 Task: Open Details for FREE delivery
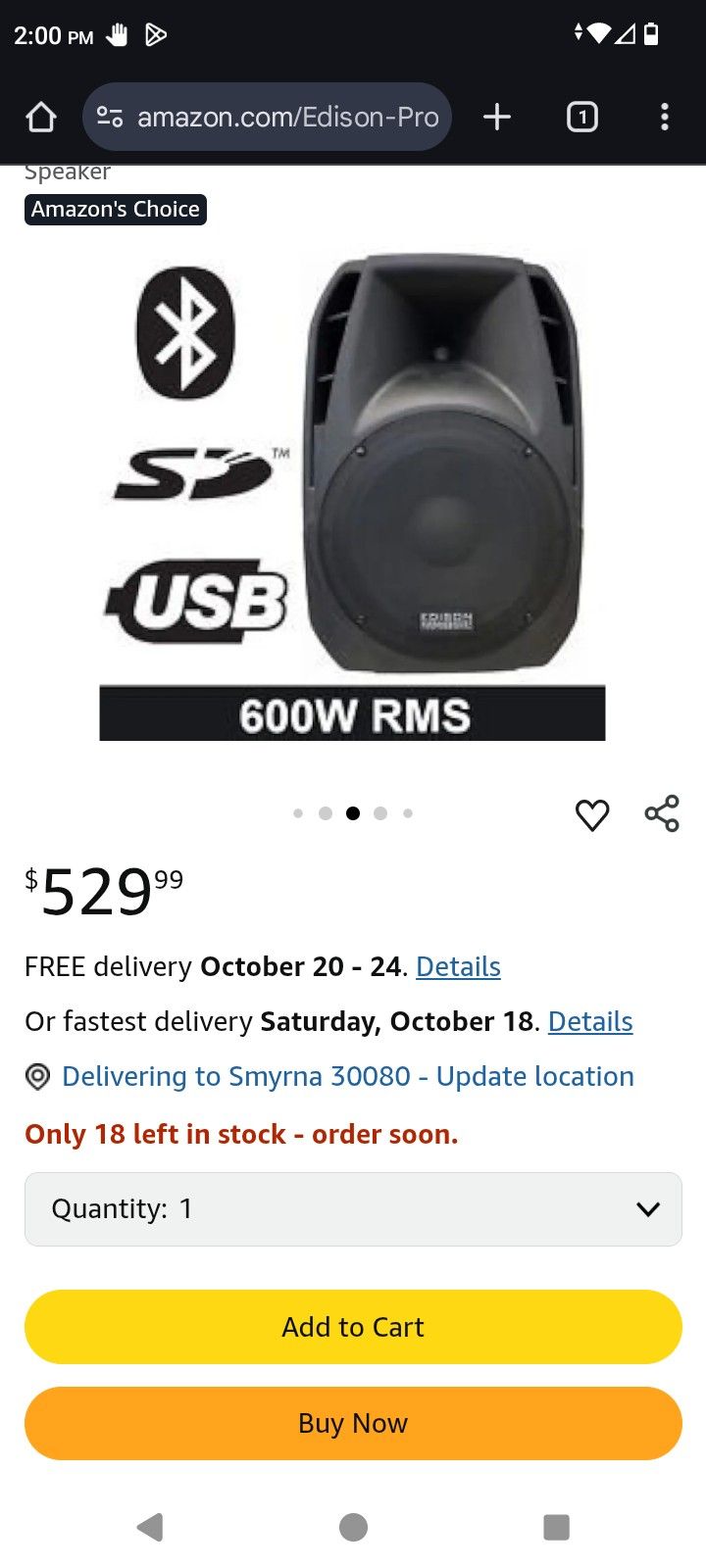(458, 967)
